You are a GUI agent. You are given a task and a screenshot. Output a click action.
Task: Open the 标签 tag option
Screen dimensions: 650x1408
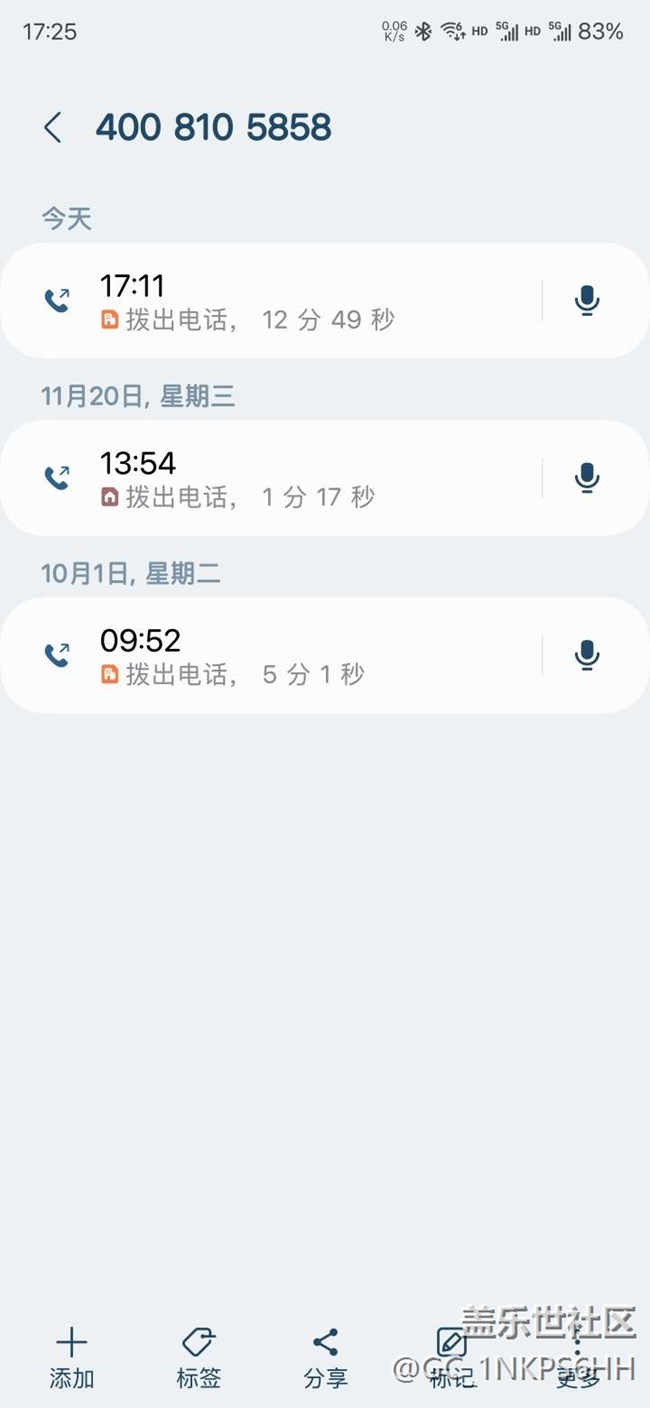click(x=198, y=1357)
